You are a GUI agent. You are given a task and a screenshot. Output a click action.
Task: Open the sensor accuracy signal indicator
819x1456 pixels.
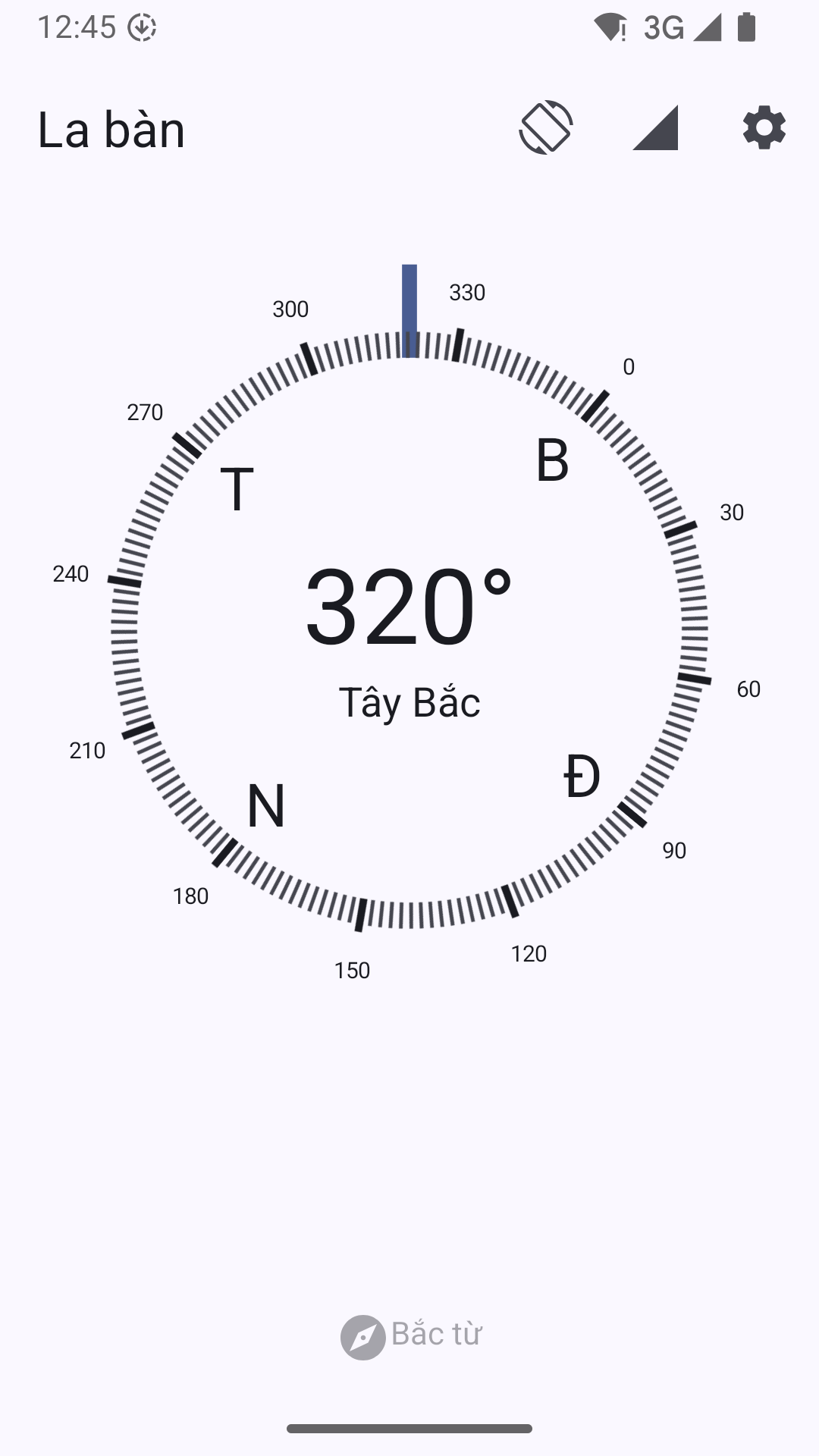[x=655, y=127]
